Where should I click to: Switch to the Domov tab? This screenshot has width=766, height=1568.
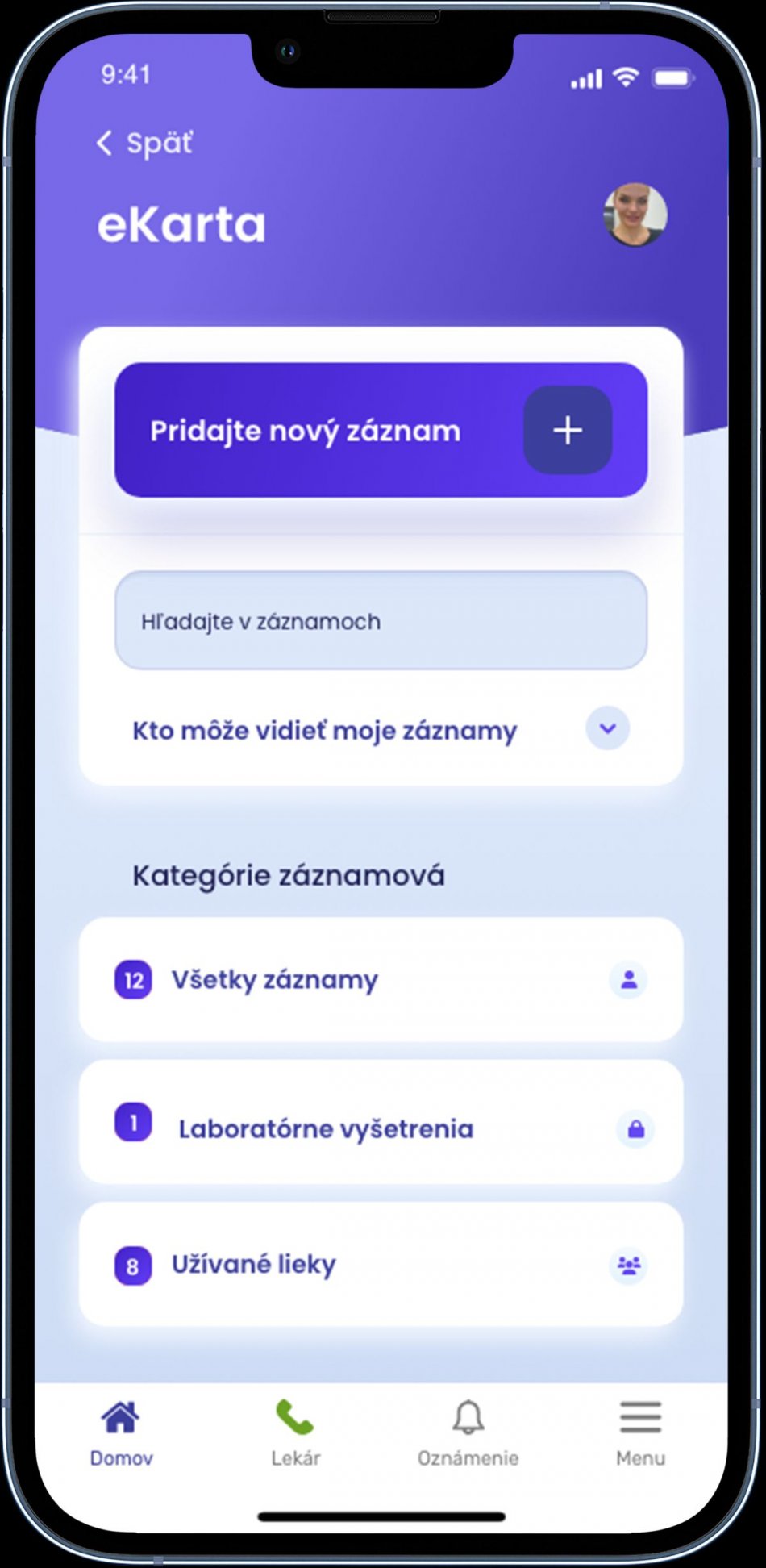click(x=121, y=1433)
